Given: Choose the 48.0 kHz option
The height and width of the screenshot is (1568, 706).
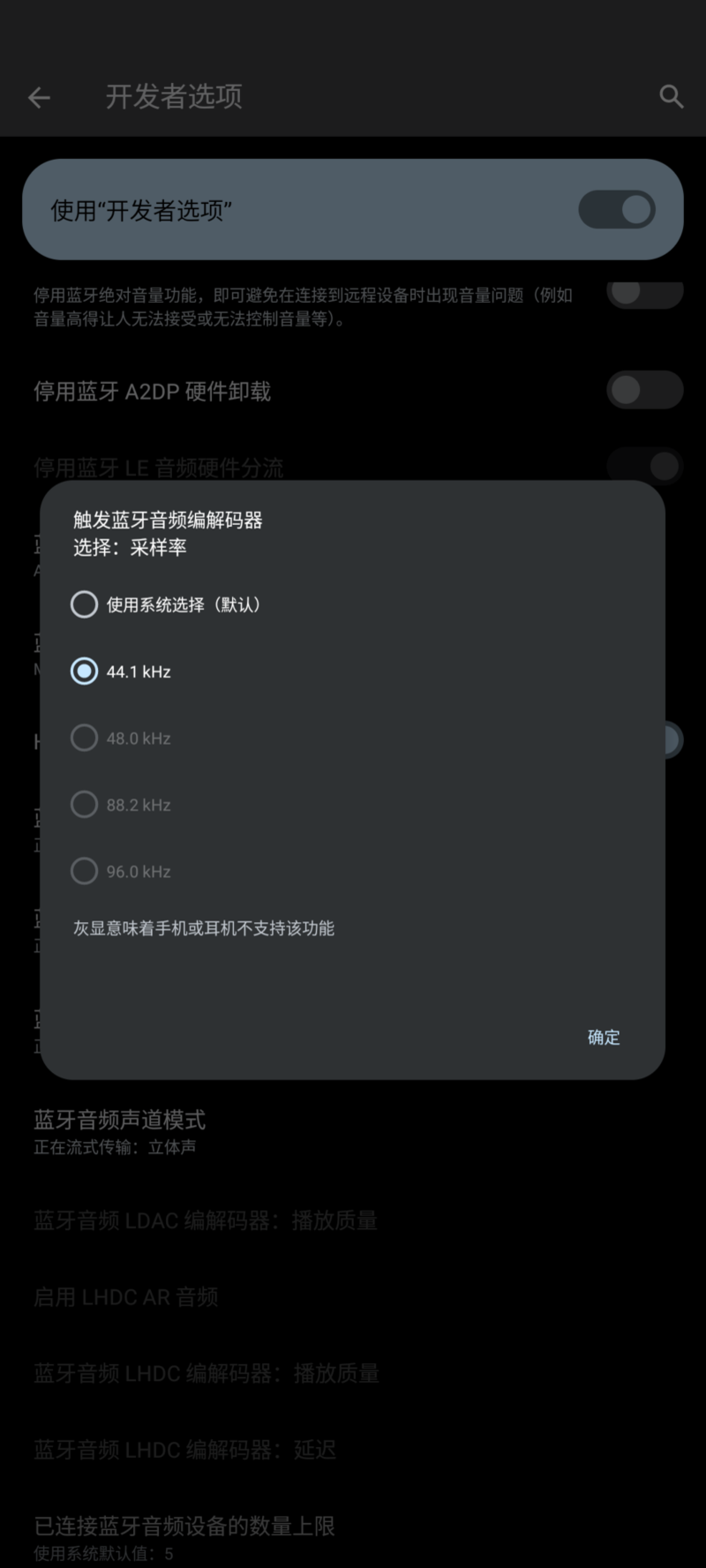Looking at the screenshot, I should (x=85, y=738).
